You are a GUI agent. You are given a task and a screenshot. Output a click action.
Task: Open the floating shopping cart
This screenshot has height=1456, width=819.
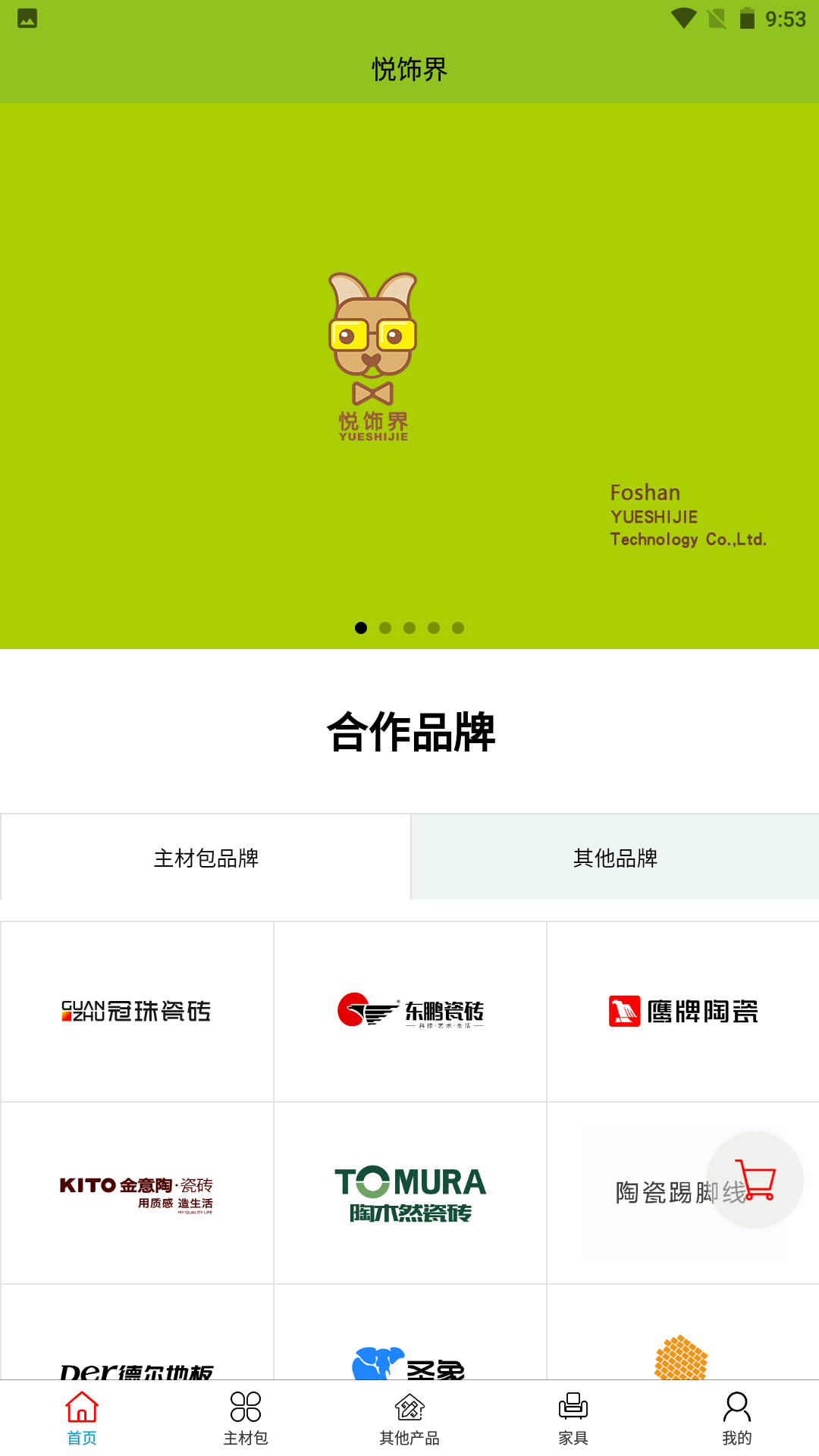click(x=755, y=1180)
